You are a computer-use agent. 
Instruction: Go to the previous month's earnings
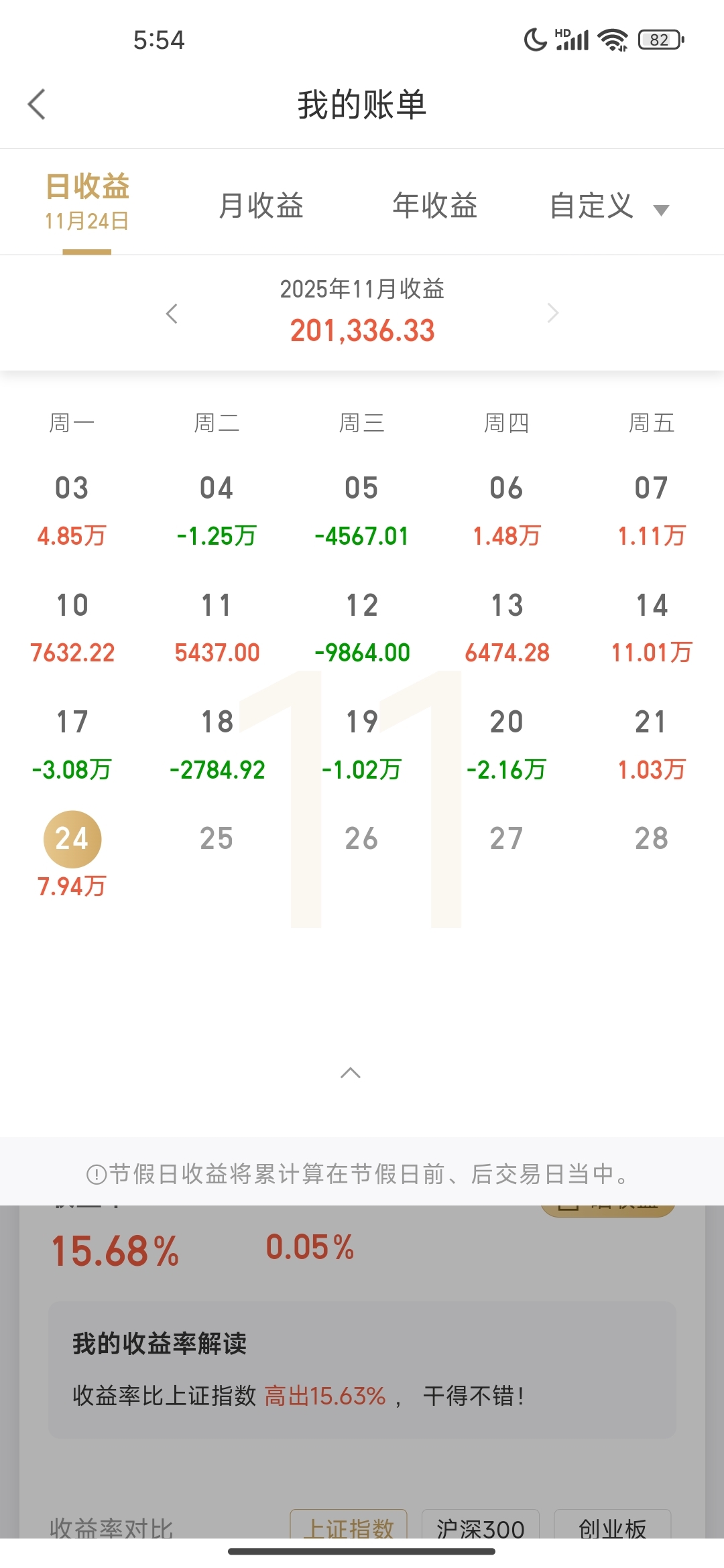tap(172, 313)
